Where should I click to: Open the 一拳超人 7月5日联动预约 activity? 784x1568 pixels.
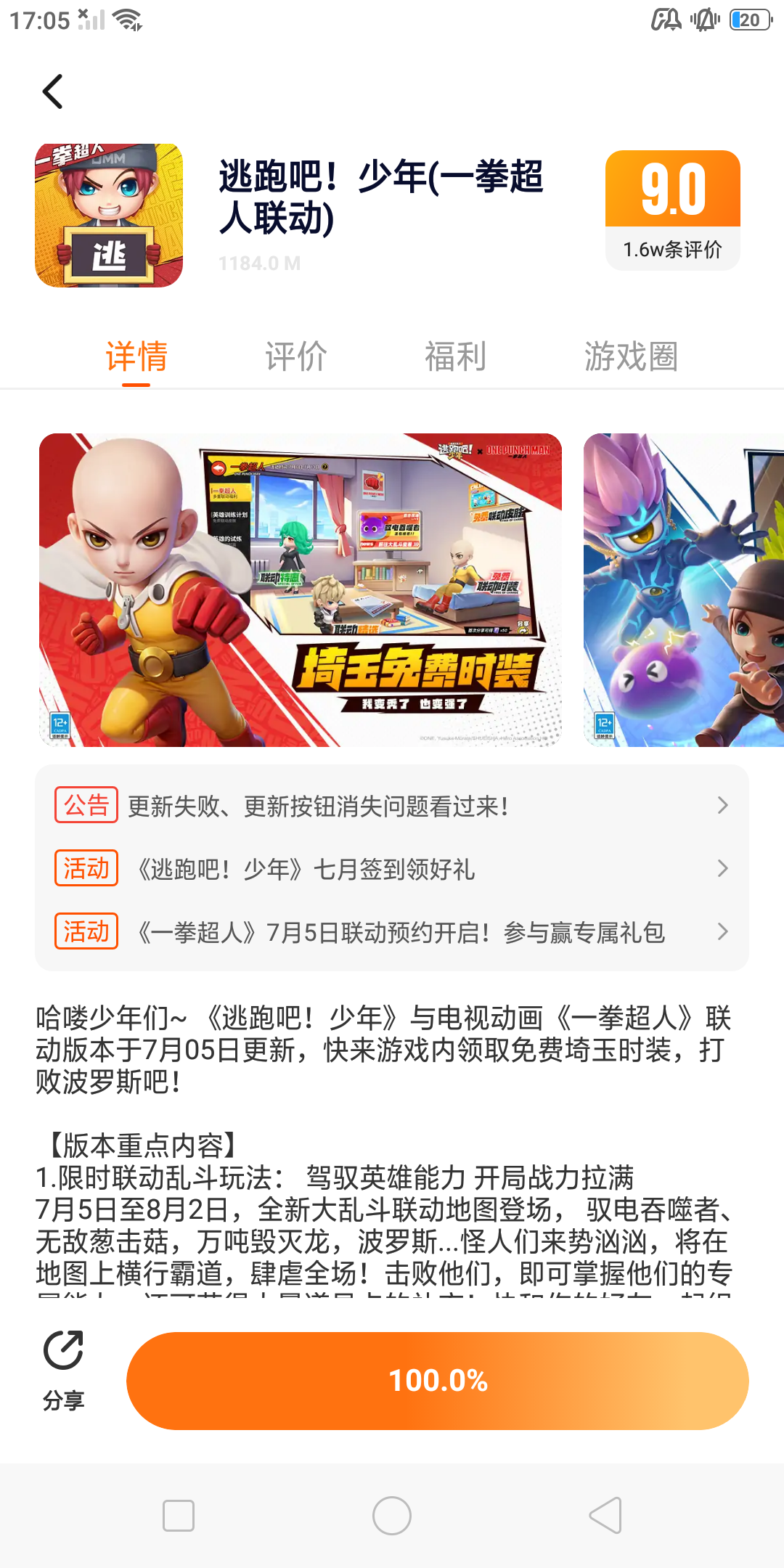392,931
